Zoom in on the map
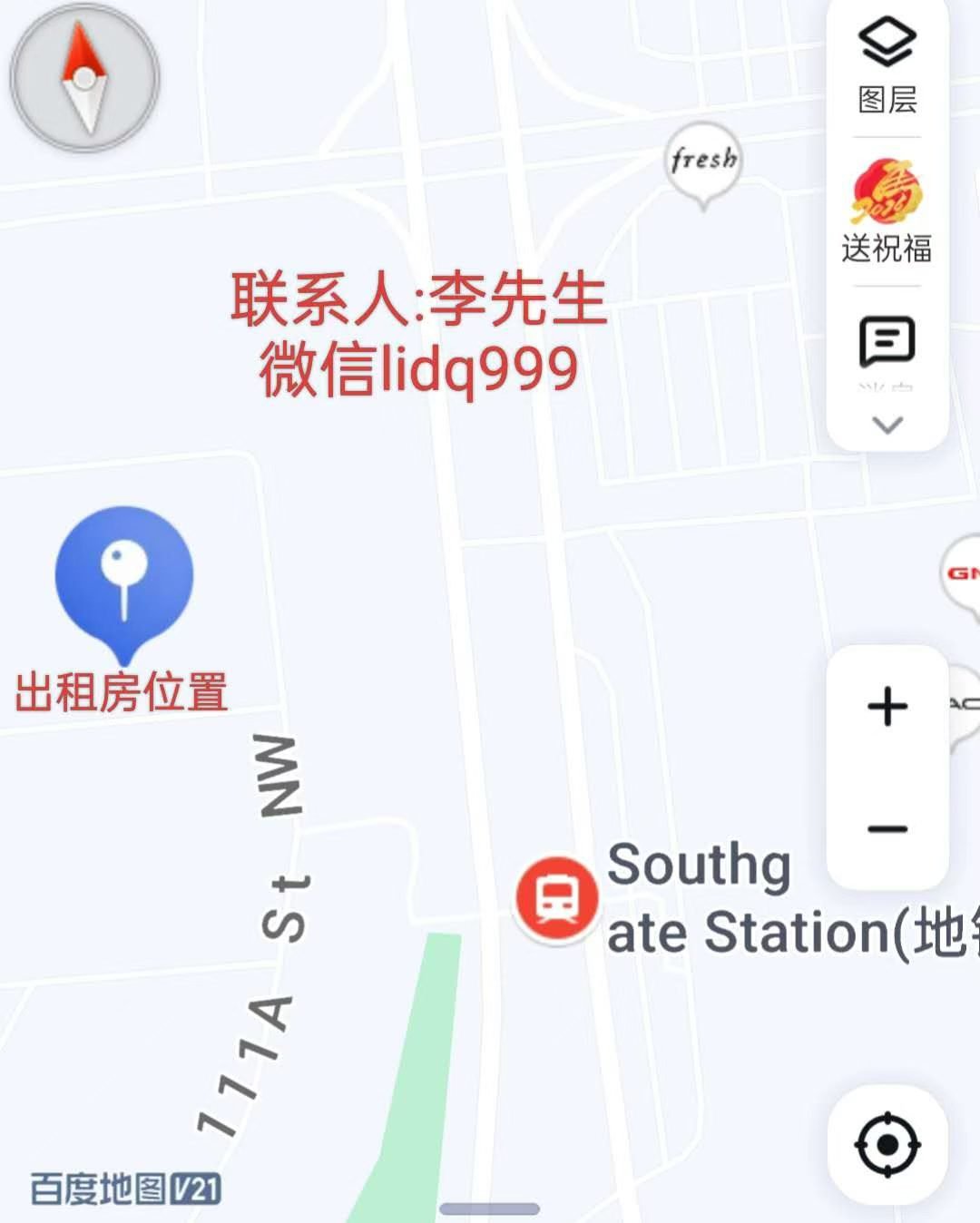 pos(887,707)
